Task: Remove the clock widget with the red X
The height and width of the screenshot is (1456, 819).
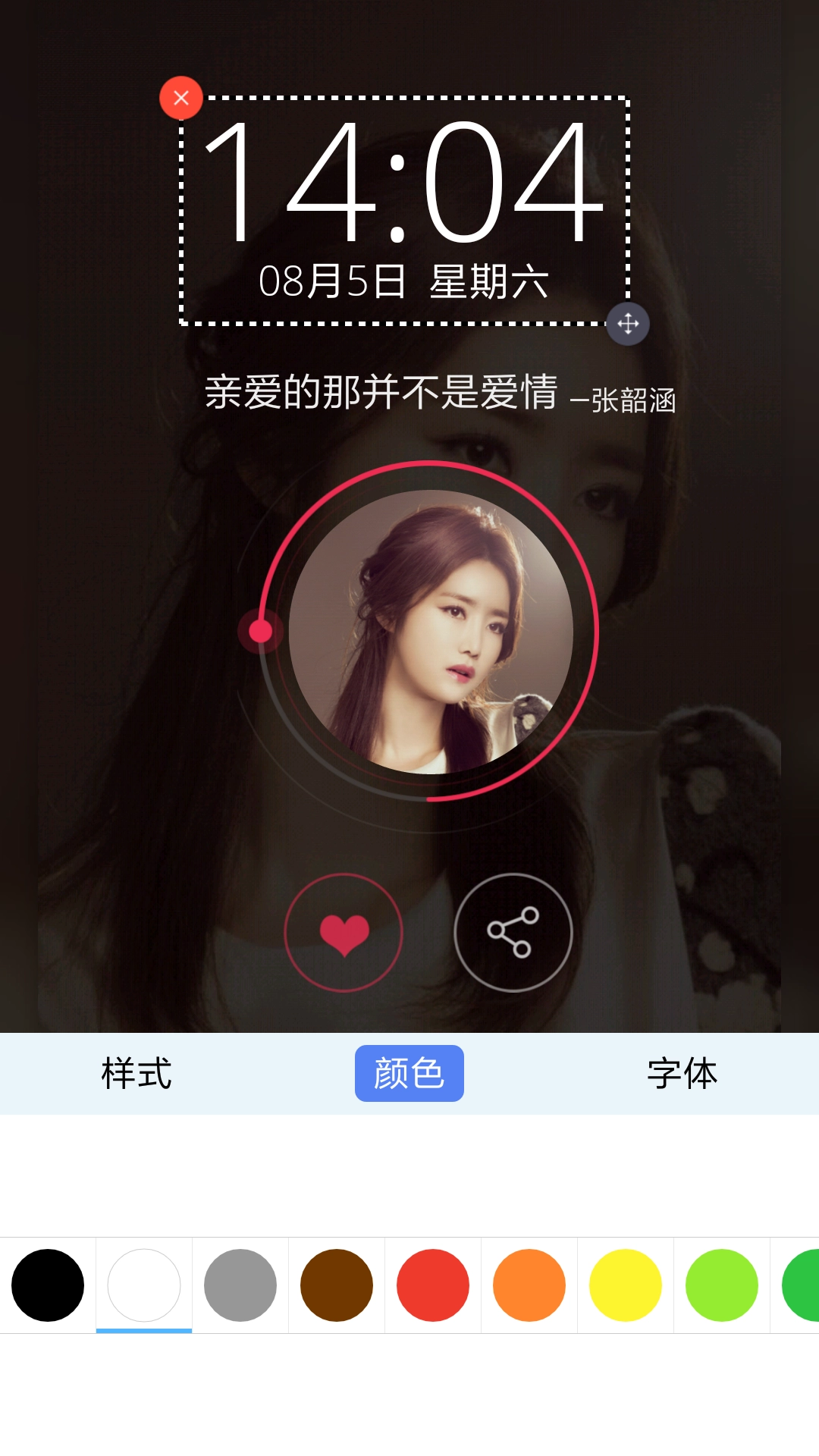Action: click(x=181, y=98)
